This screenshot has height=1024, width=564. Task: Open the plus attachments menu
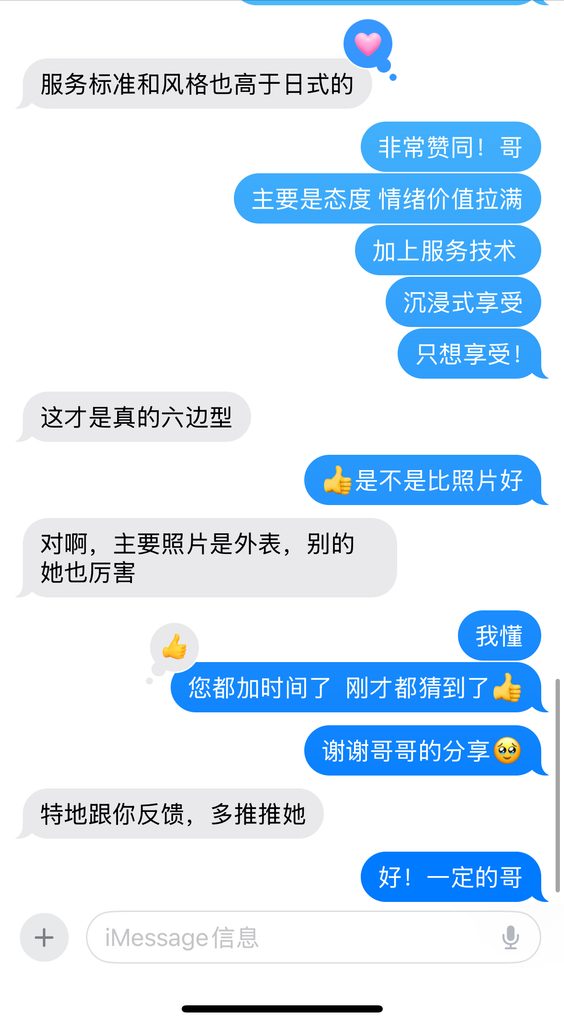[44, 938]
